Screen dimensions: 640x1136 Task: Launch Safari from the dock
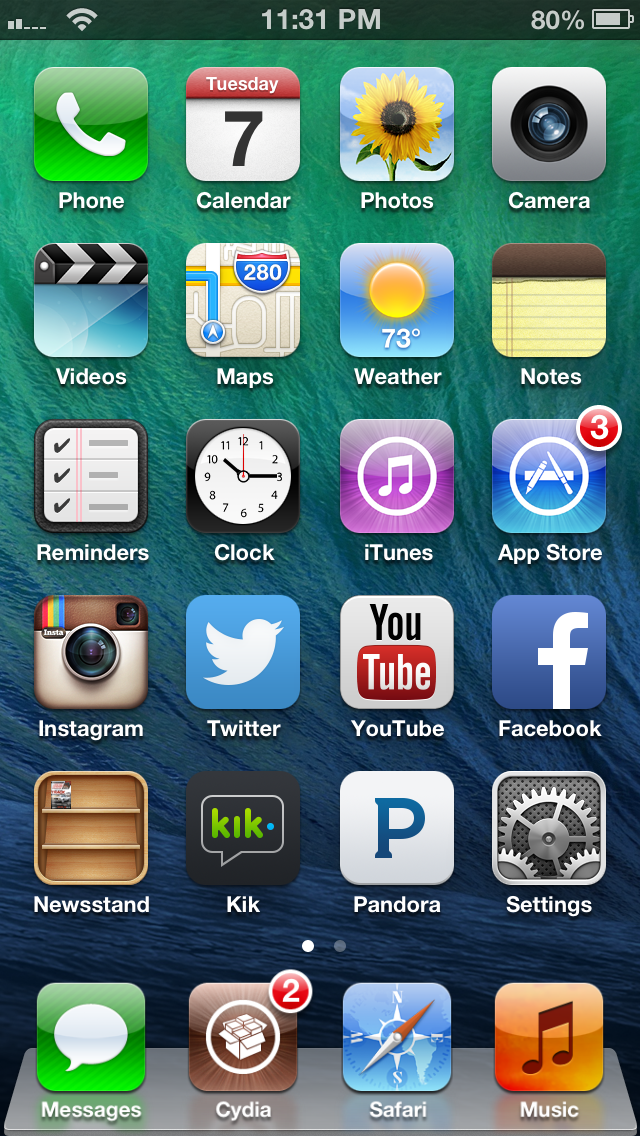[x=396, y=1037]
